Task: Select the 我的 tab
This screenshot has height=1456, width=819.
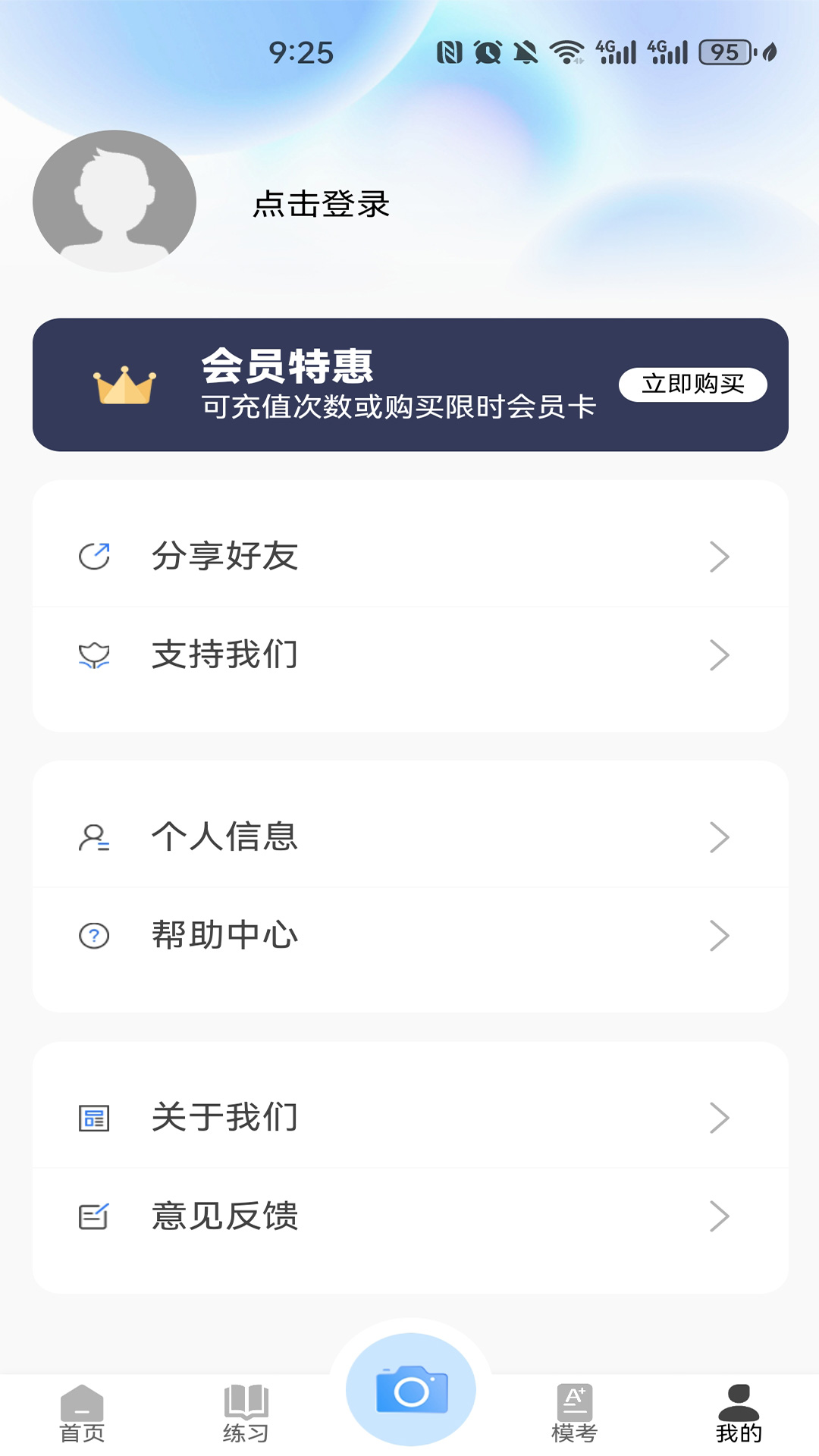Action: tap(739, 1414)
